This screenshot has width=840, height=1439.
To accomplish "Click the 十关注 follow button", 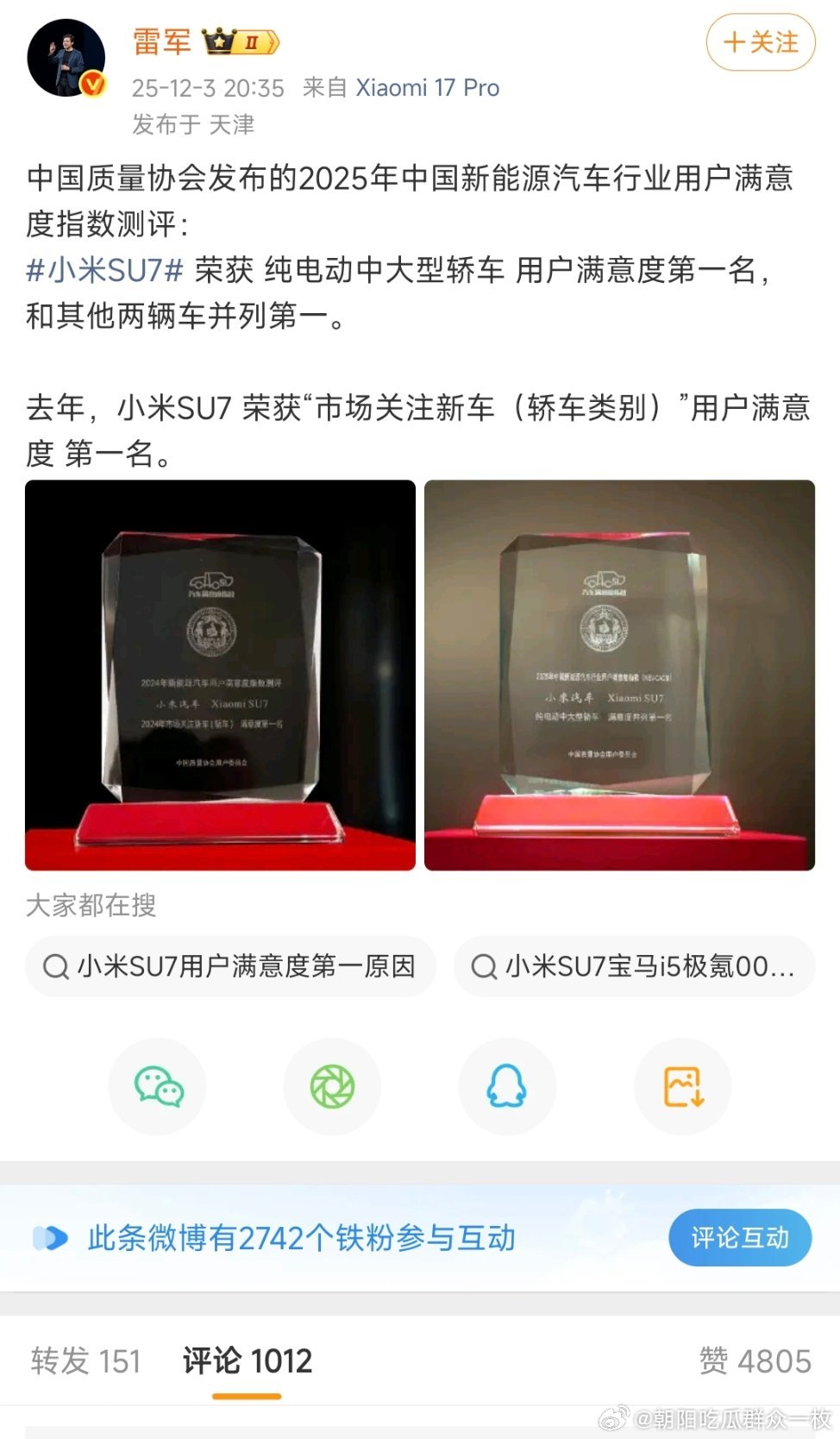I will point(759,41).
